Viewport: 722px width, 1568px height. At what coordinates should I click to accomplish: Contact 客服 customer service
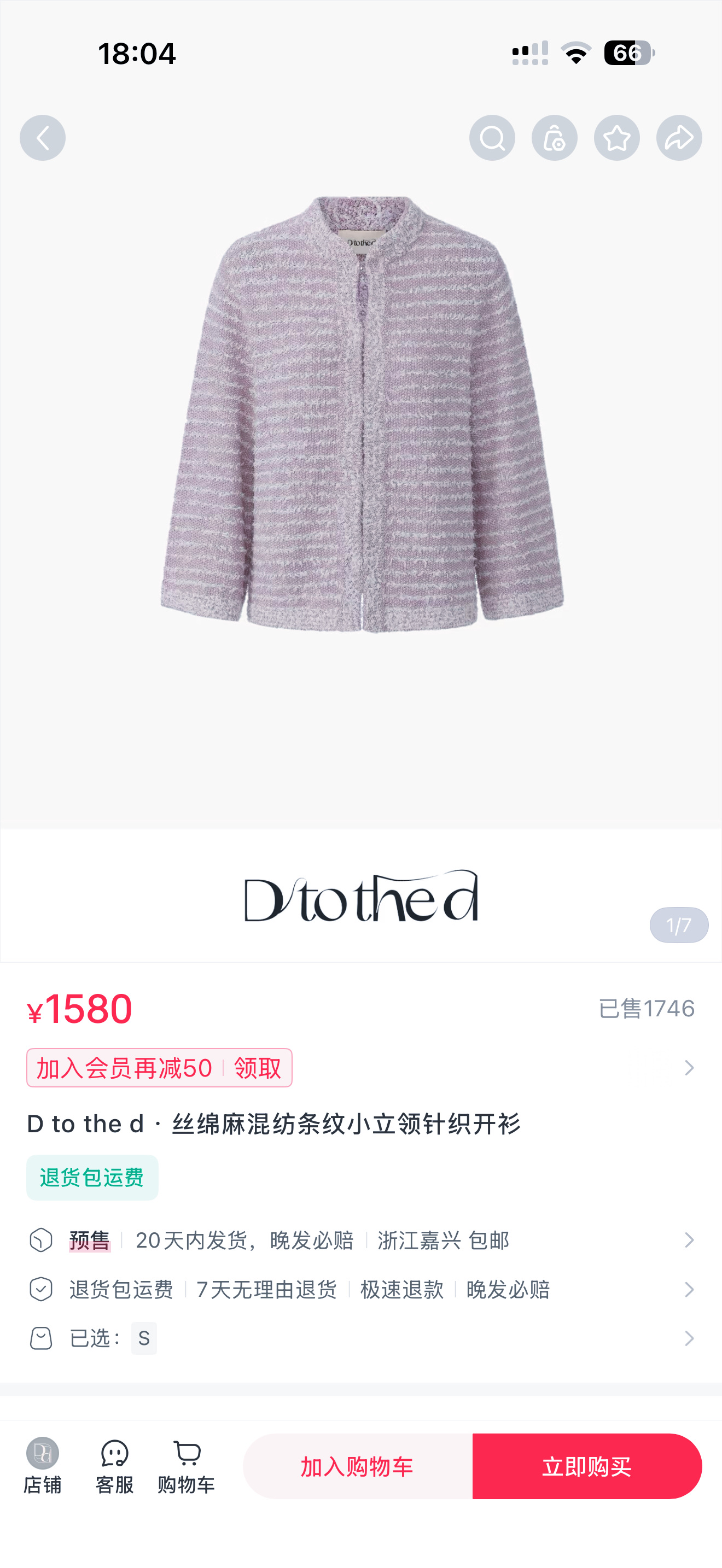tap(114, 1466)
